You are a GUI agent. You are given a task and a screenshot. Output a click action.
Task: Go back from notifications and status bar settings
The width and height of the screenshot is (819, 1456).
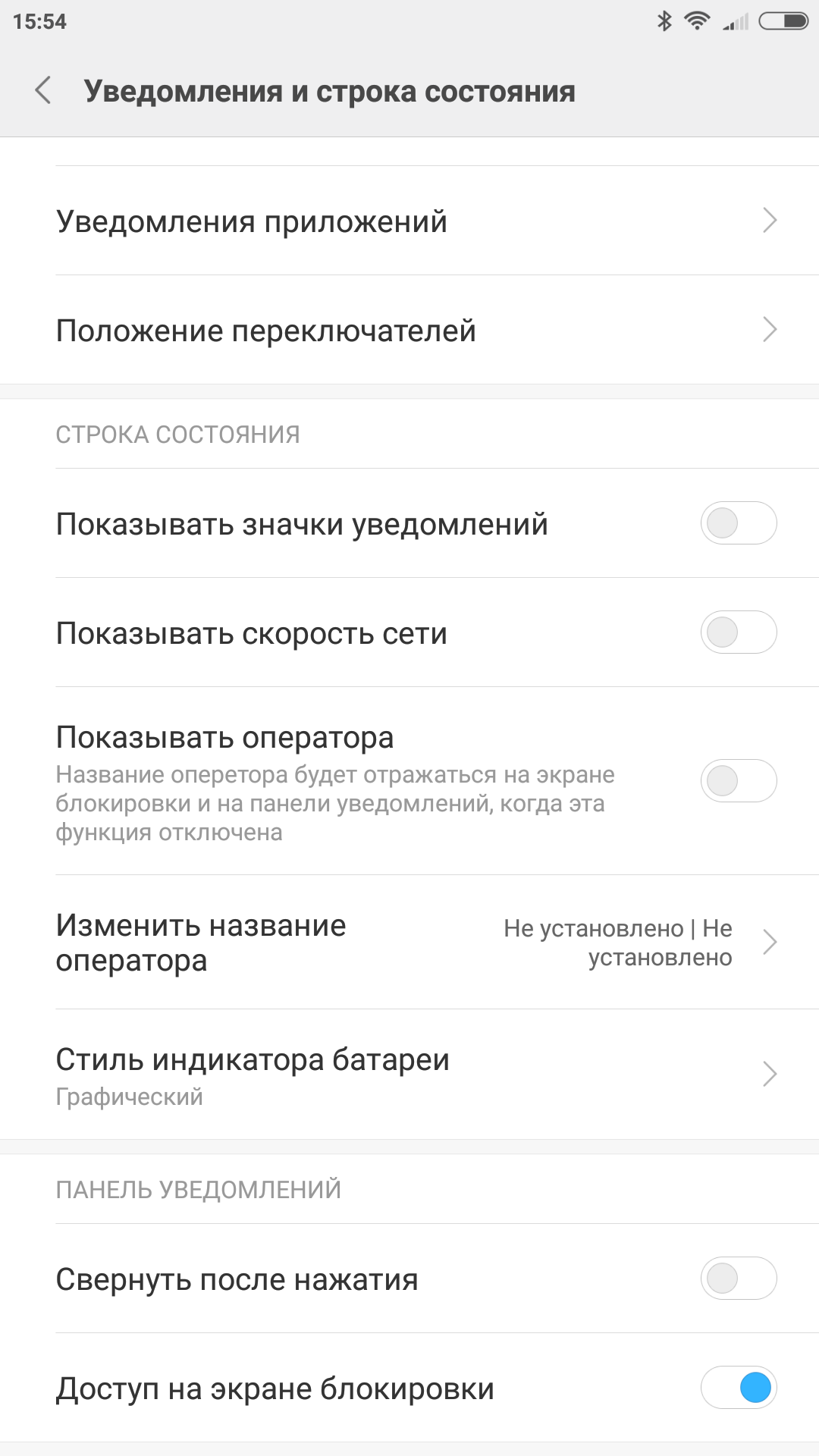43,90
